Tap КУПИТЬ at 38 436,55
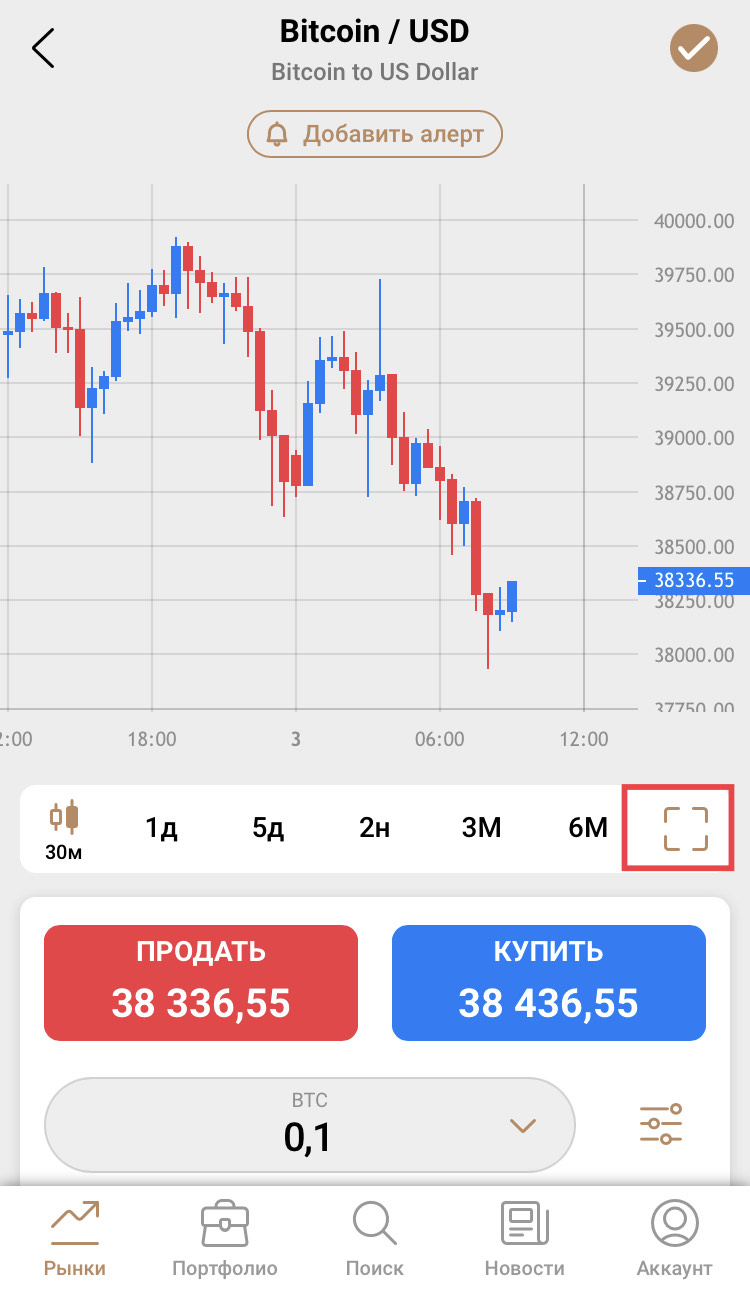This screenshot has height=1294, width=750. pos(548,983)
